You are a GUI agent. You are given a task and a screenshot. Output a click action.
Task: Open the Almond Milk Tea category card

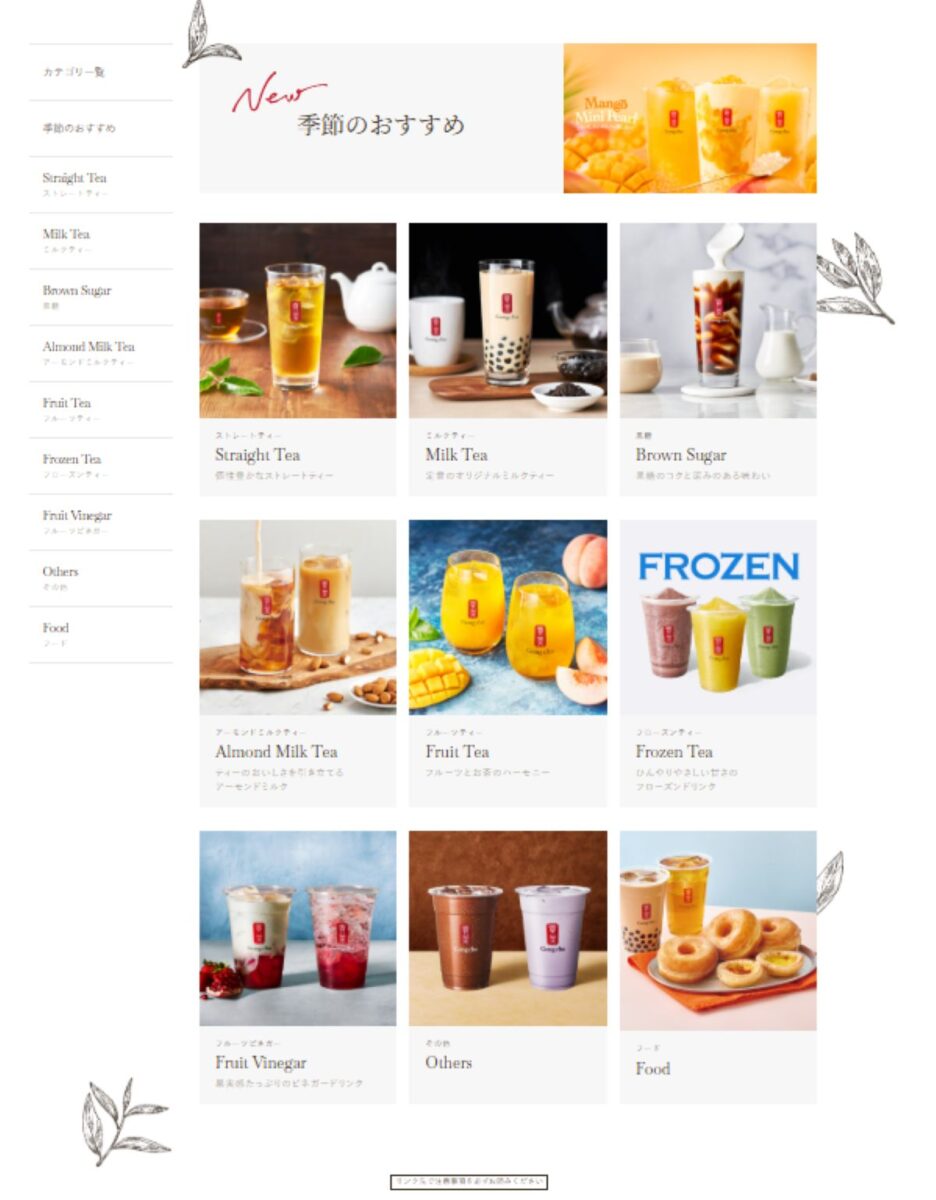coord(297,662)
